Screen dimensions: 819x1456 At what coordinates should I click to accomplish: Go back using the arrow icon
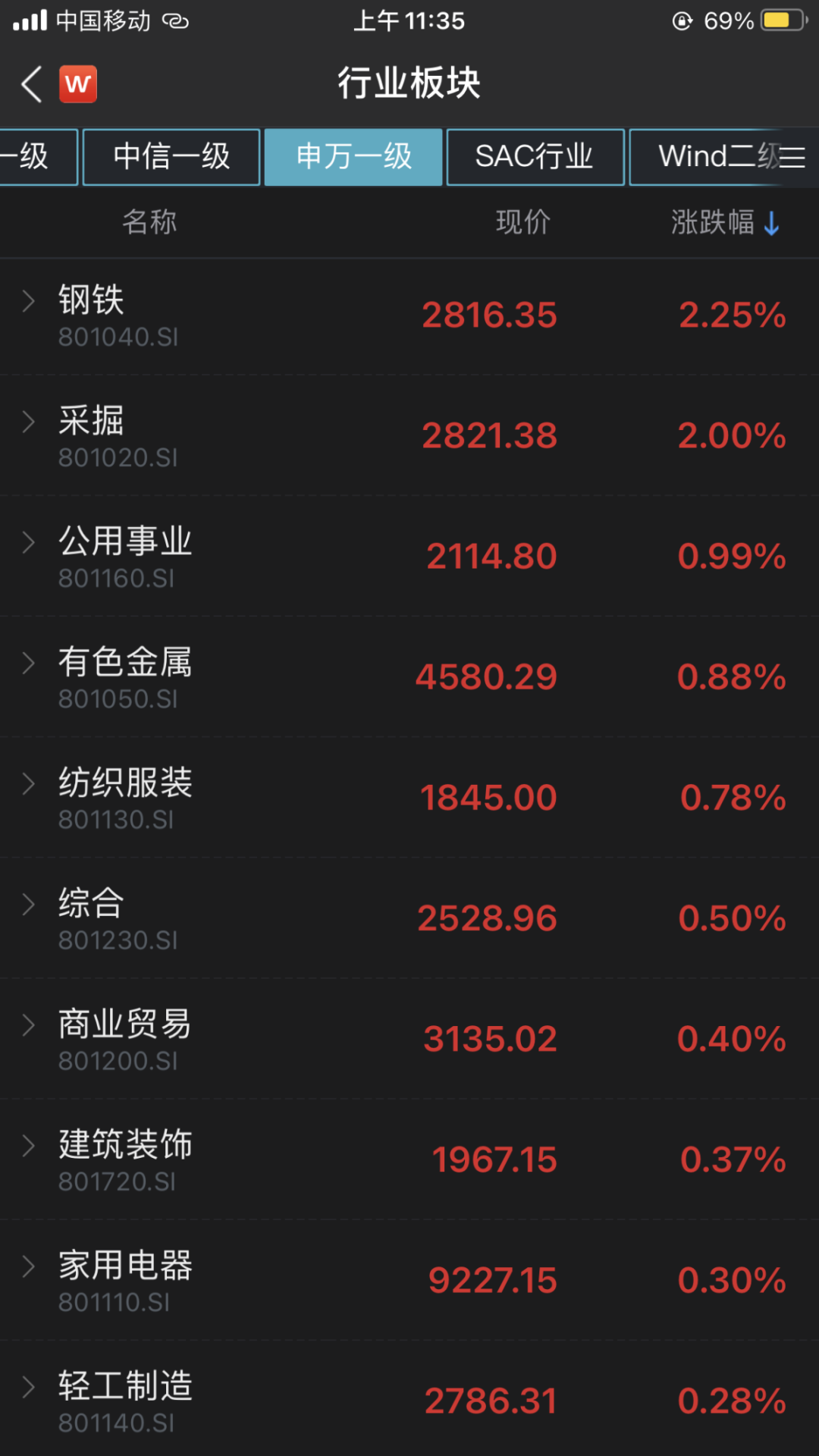[31, 84]
